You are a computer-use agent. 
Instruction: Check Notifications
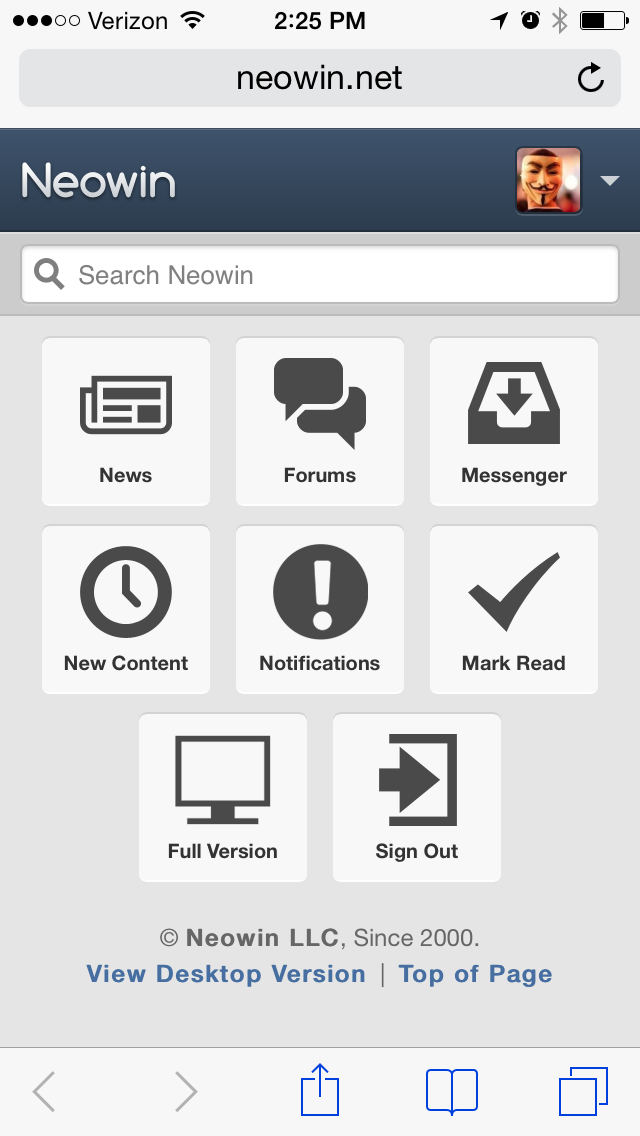pos(320,609)
